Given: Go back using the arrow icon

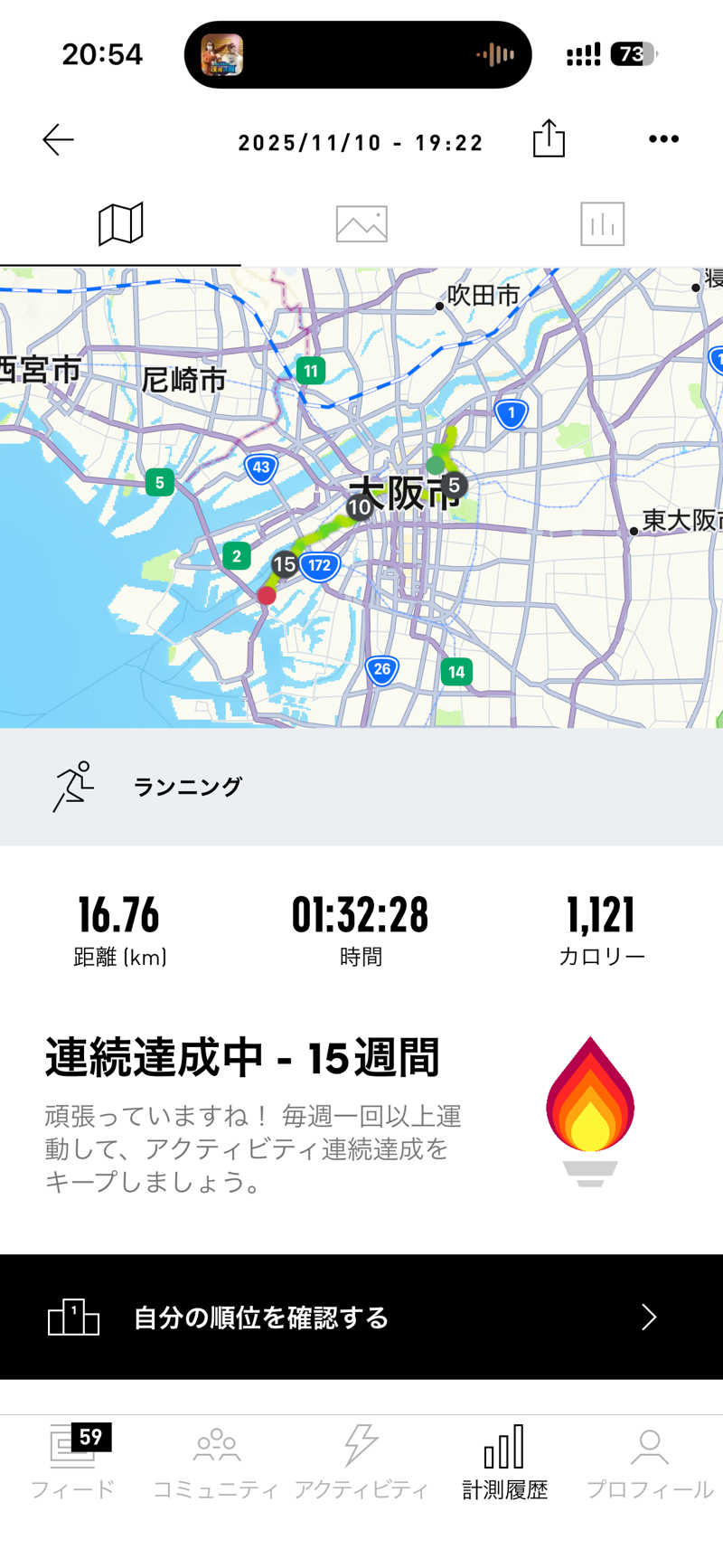Looking at the screenshot, I should pyautogui.click(x=58, y=140).
